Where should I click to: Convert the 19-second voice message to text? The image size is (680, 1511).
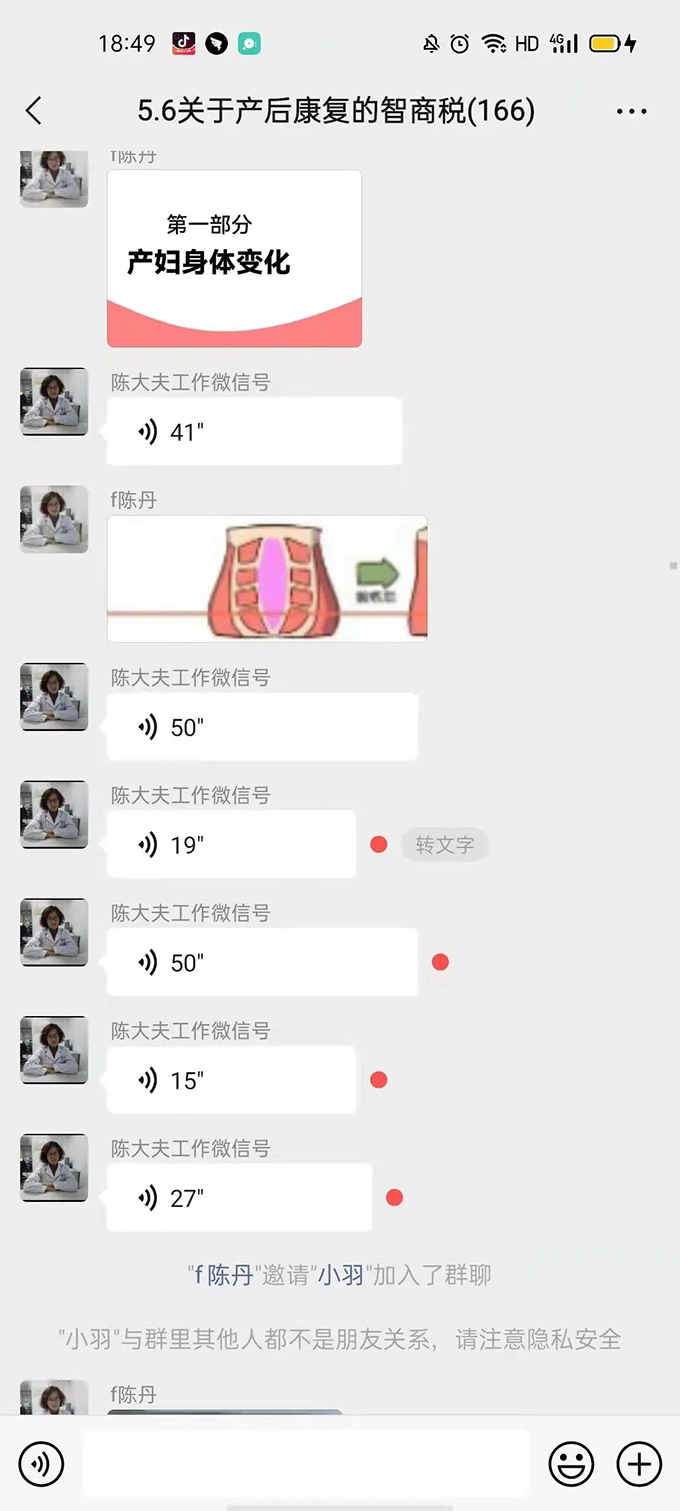point(444,845)
